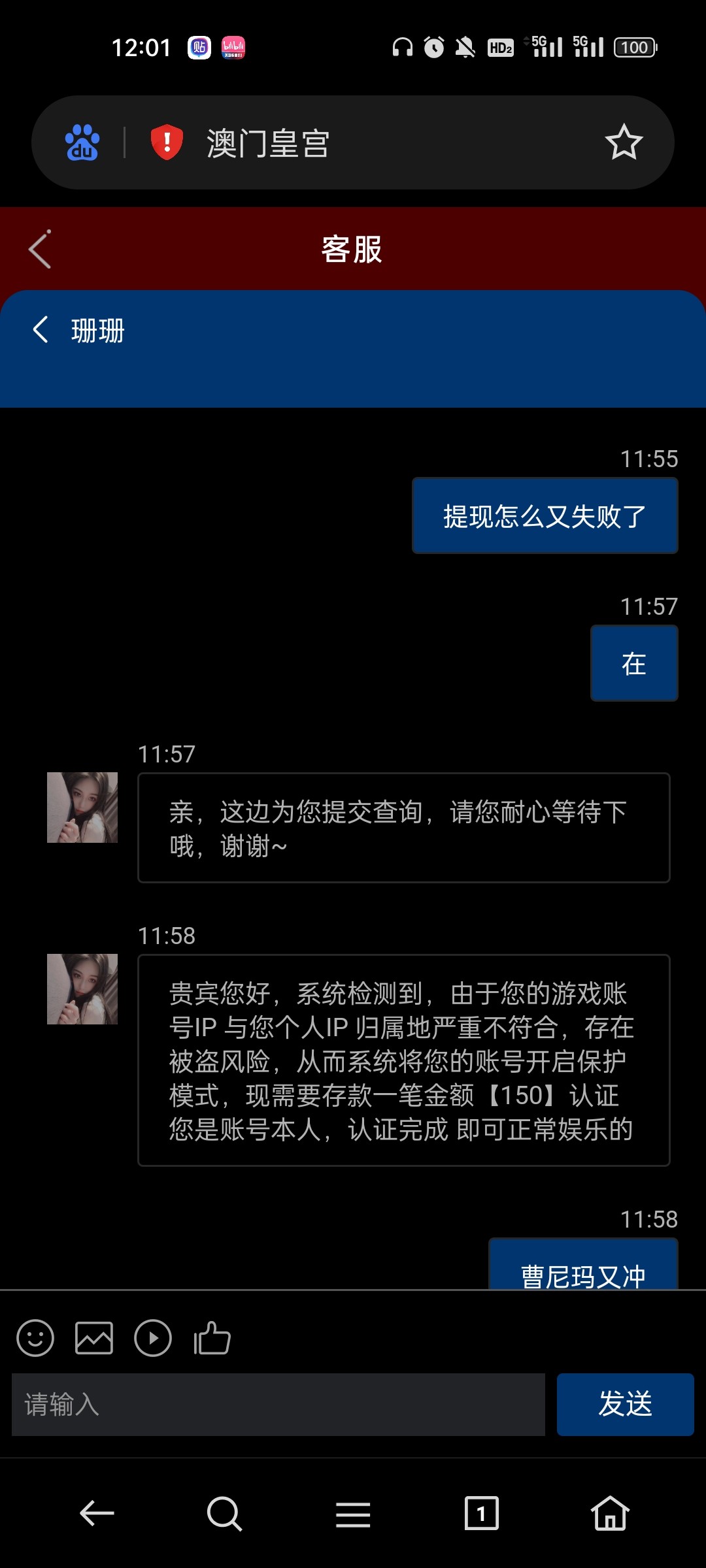Attach a picture to the chat
The height and width of the screenshot is (1568, 706).
click(x=94, y=1339)
